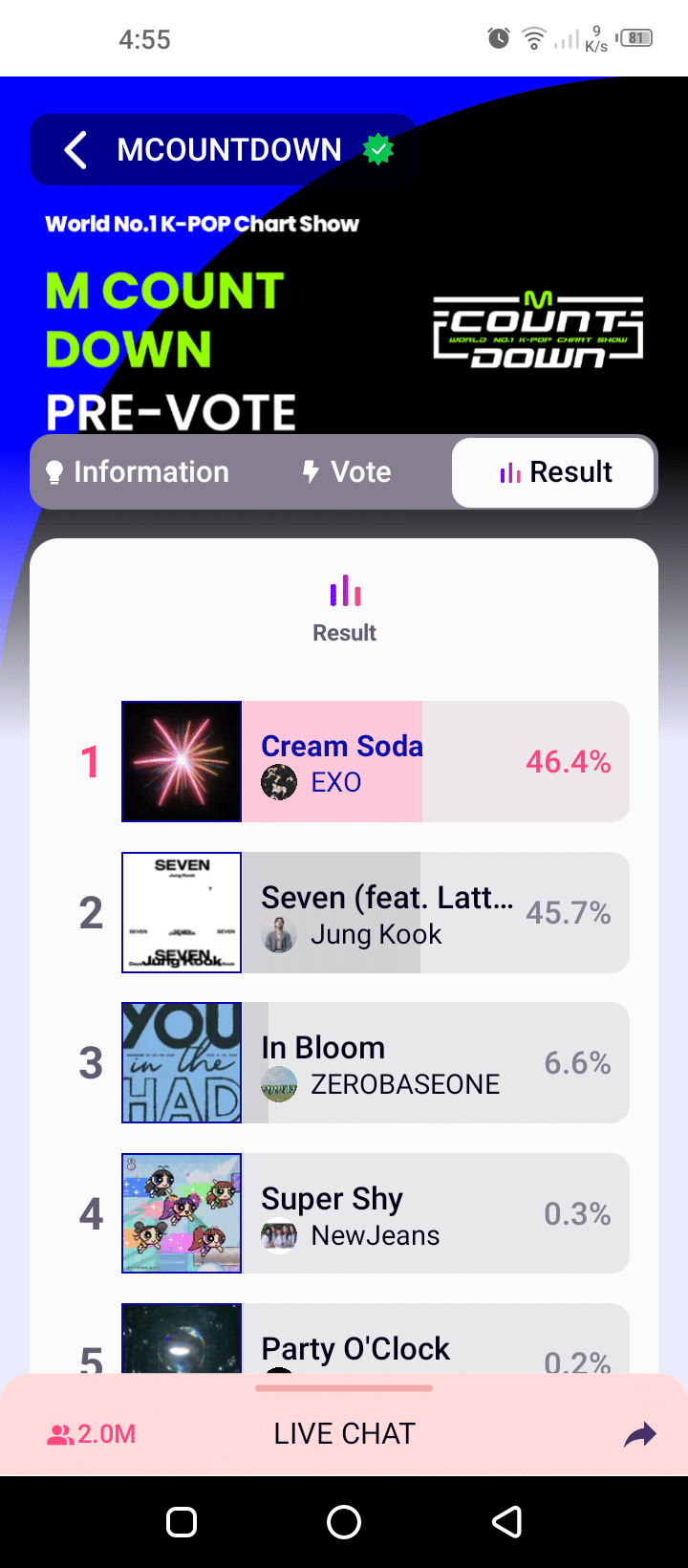Open the Super Shy album art by NewJeans
The width and height of the screenshot is (688, 1568).
coord(182,1212)
